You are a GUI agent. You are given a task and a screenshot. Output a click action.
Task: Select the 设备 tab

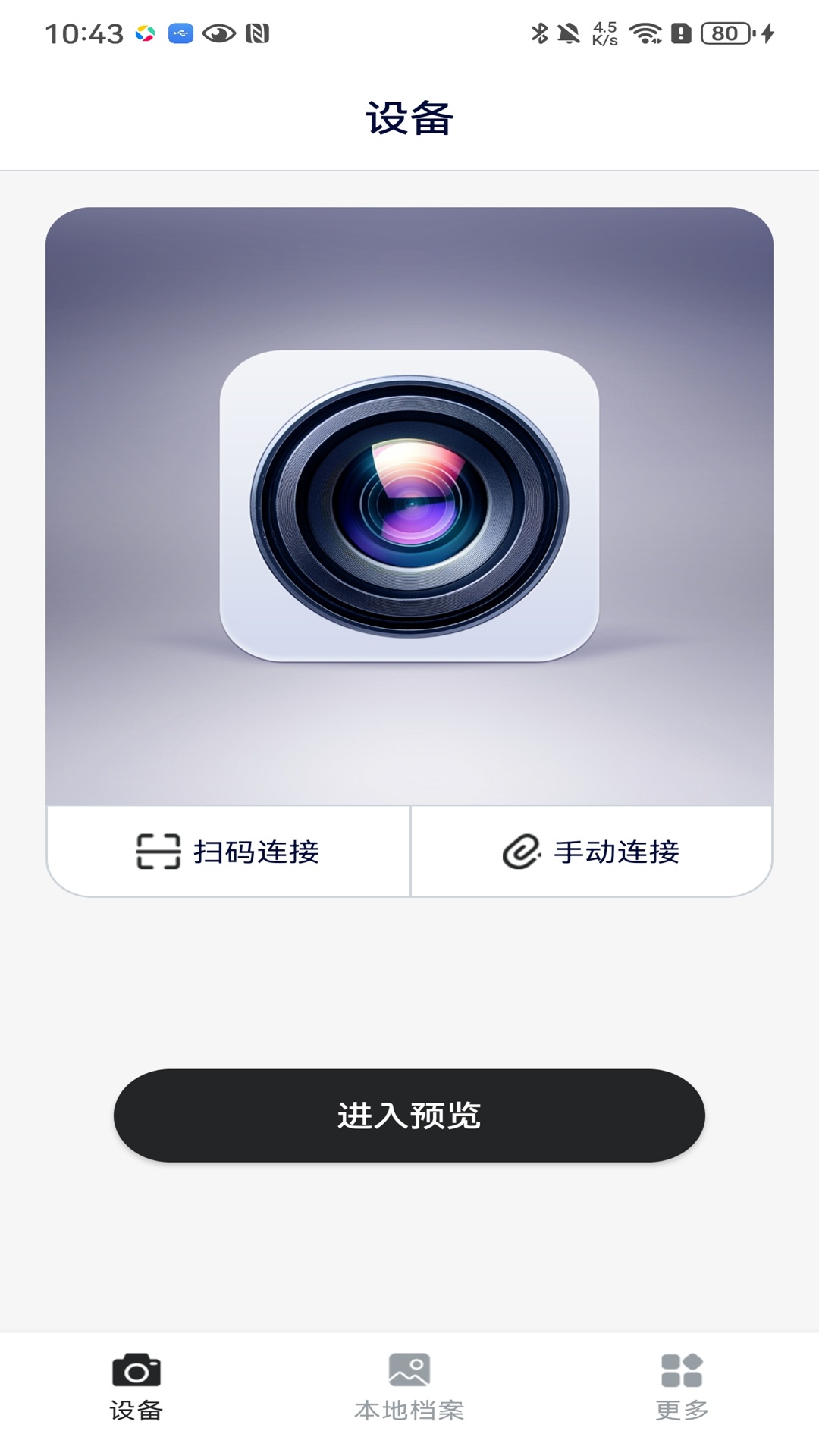[x=136, y=1388]
